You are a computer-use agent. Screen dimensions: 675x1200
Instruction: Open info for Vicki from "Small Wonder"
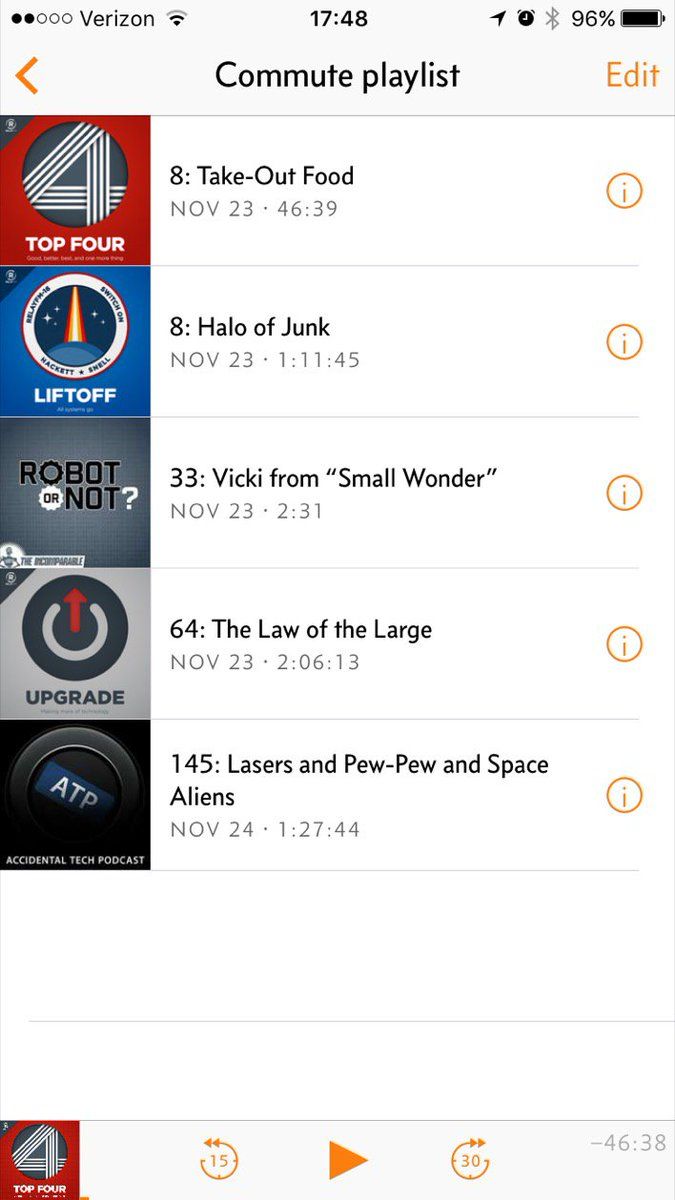pyautogui.click(x=624, y=493)
